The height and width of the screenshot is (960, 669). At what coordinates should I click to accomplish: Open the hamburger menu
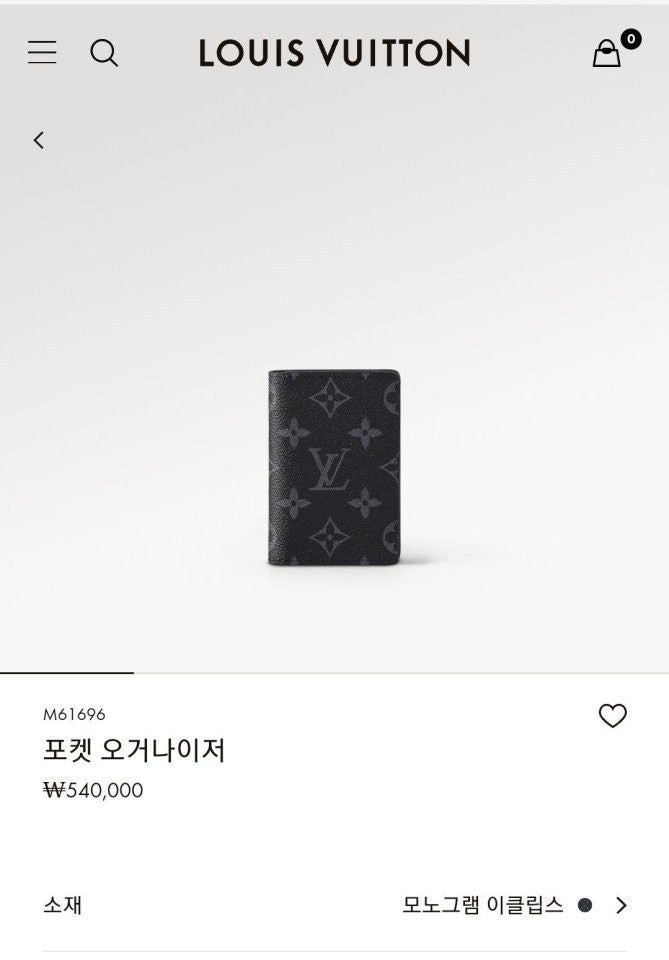coord(42,52)
